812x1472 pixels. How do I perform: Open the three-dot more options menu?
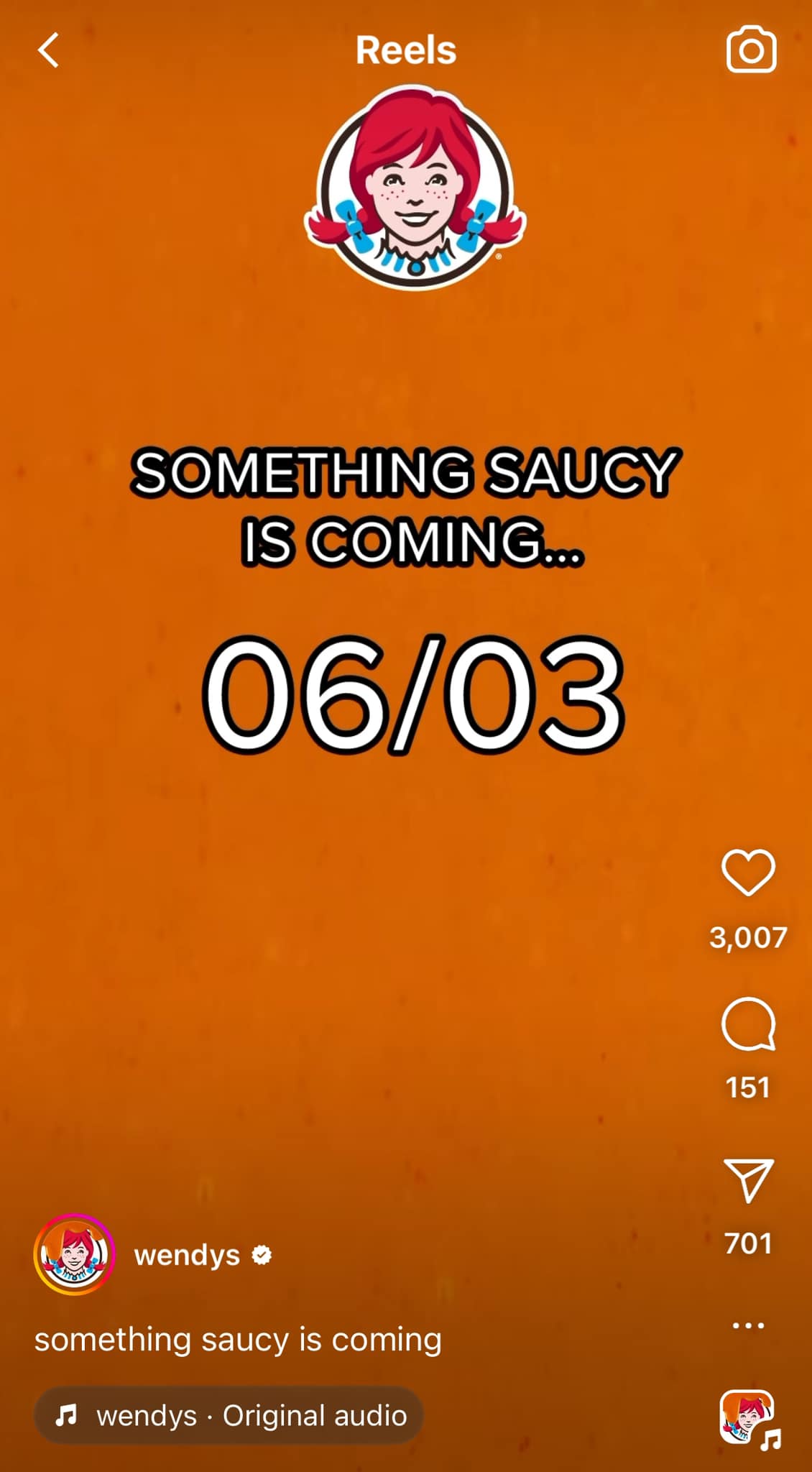[748, 1325]
